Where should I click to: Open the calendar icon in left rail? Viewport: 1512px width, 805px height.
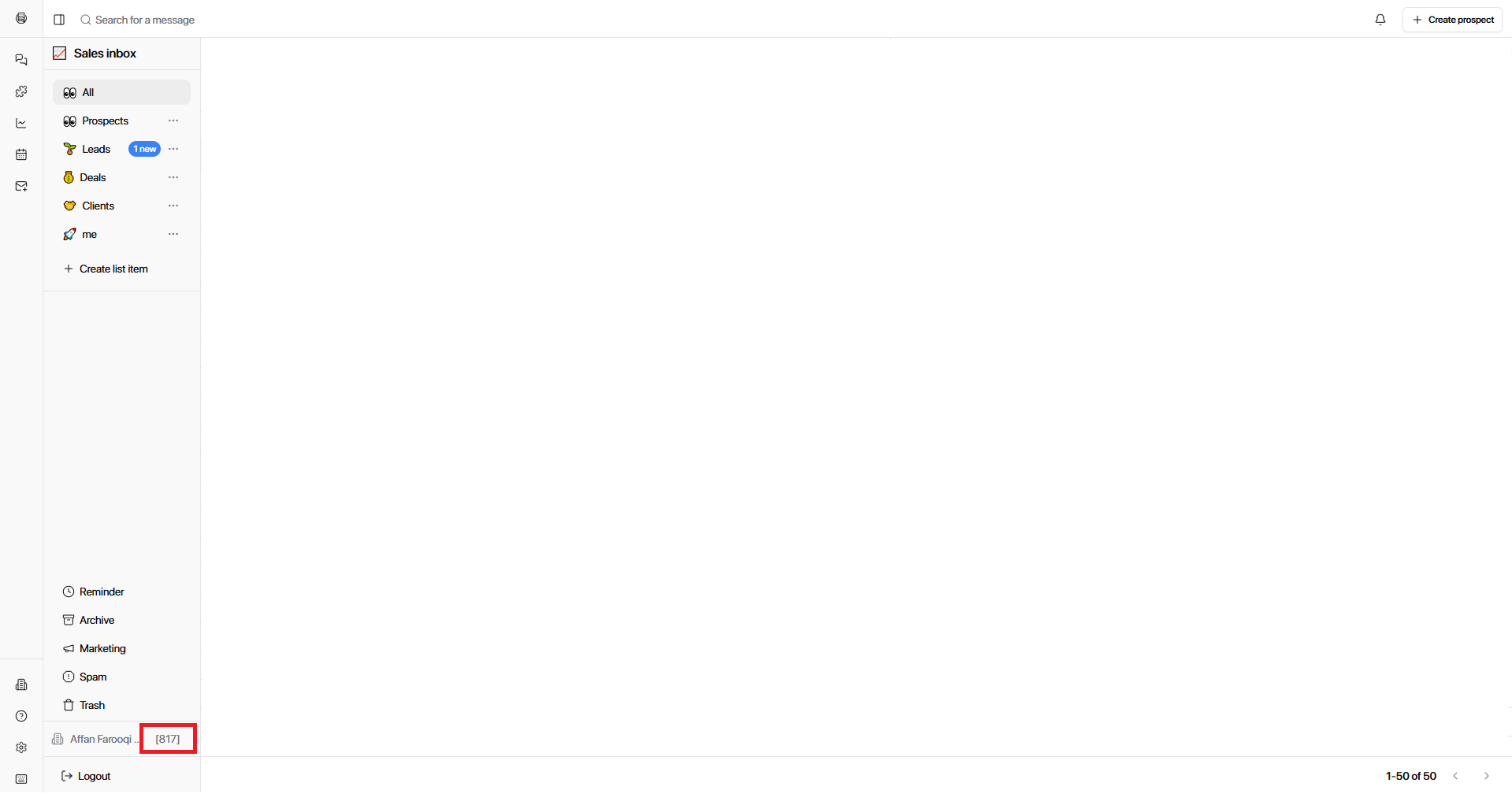coord(21,154)
